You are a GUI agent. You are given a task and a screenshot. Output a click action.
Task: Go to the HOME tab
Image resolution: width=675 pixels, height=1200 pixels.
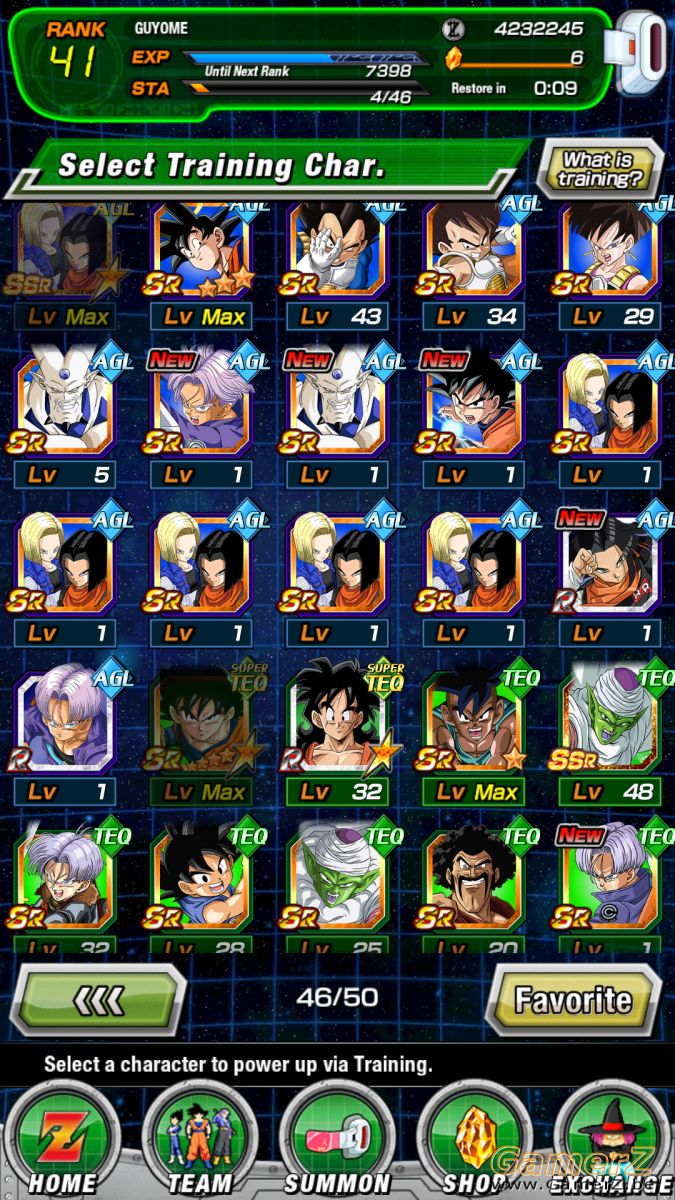(62, 1140)
